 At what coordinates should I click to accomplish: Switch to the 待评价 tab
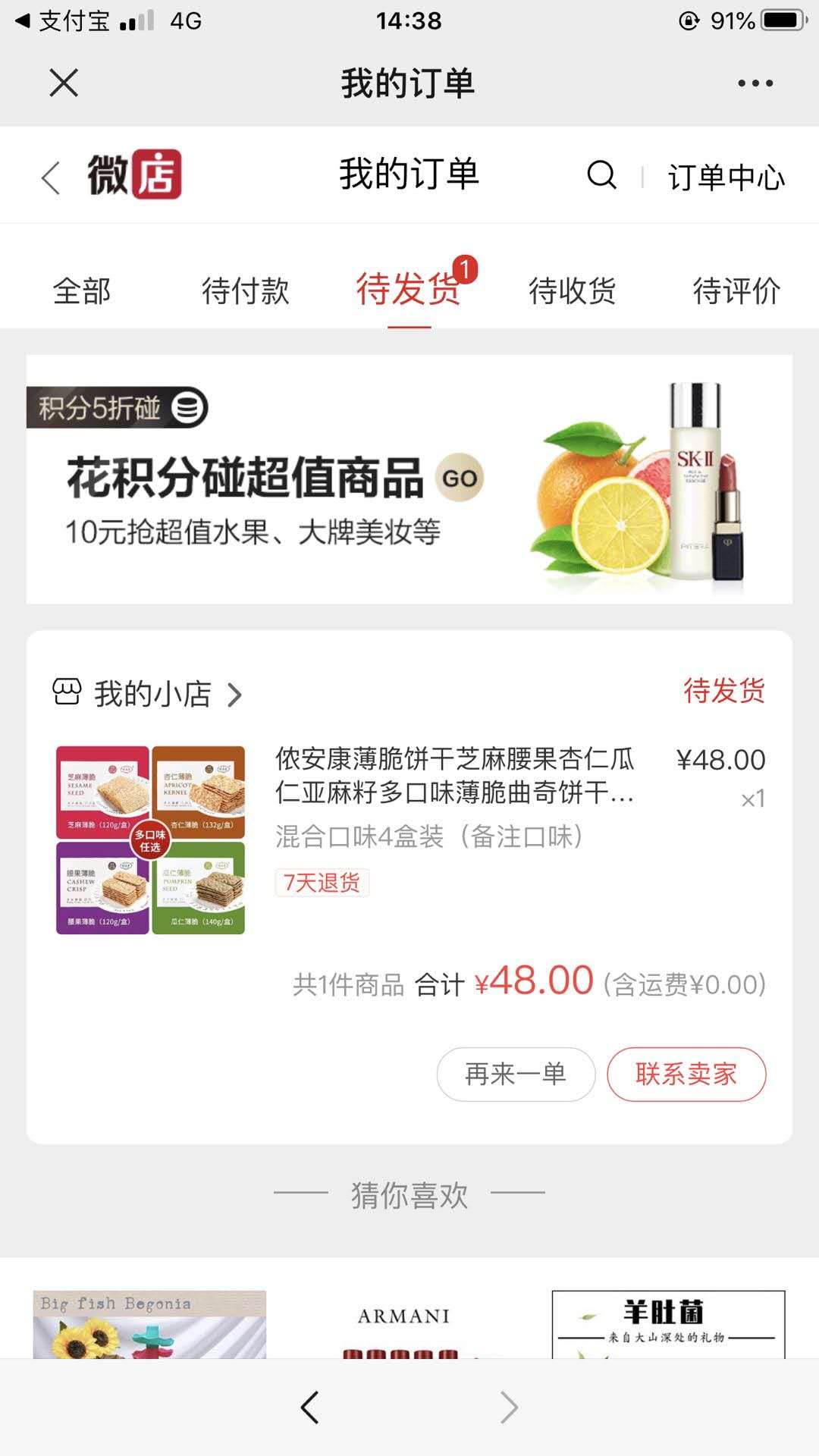(736, 291)
